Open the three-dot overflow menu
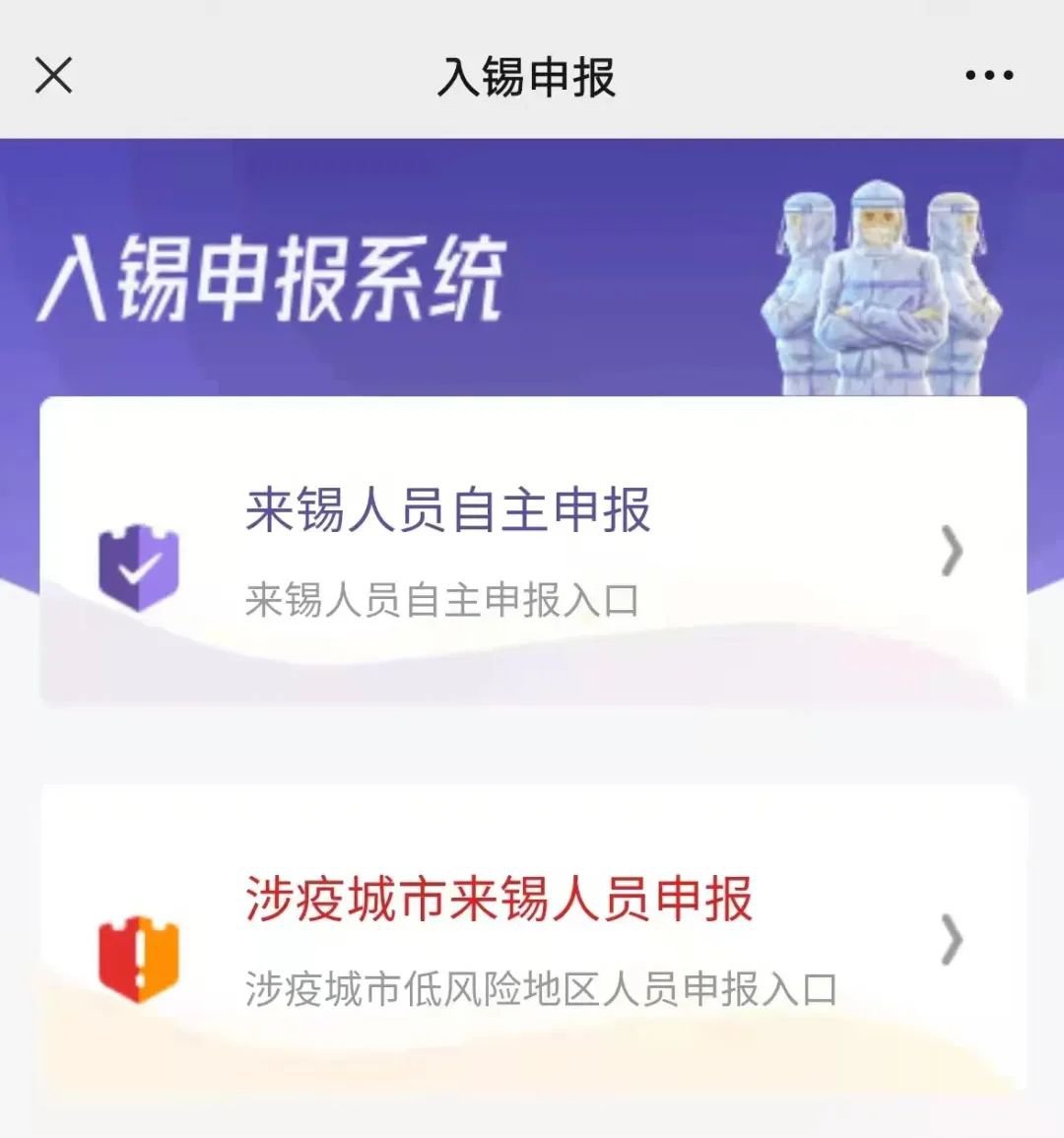This screenshot has height=1138, width=1064. tap(988, 75)
